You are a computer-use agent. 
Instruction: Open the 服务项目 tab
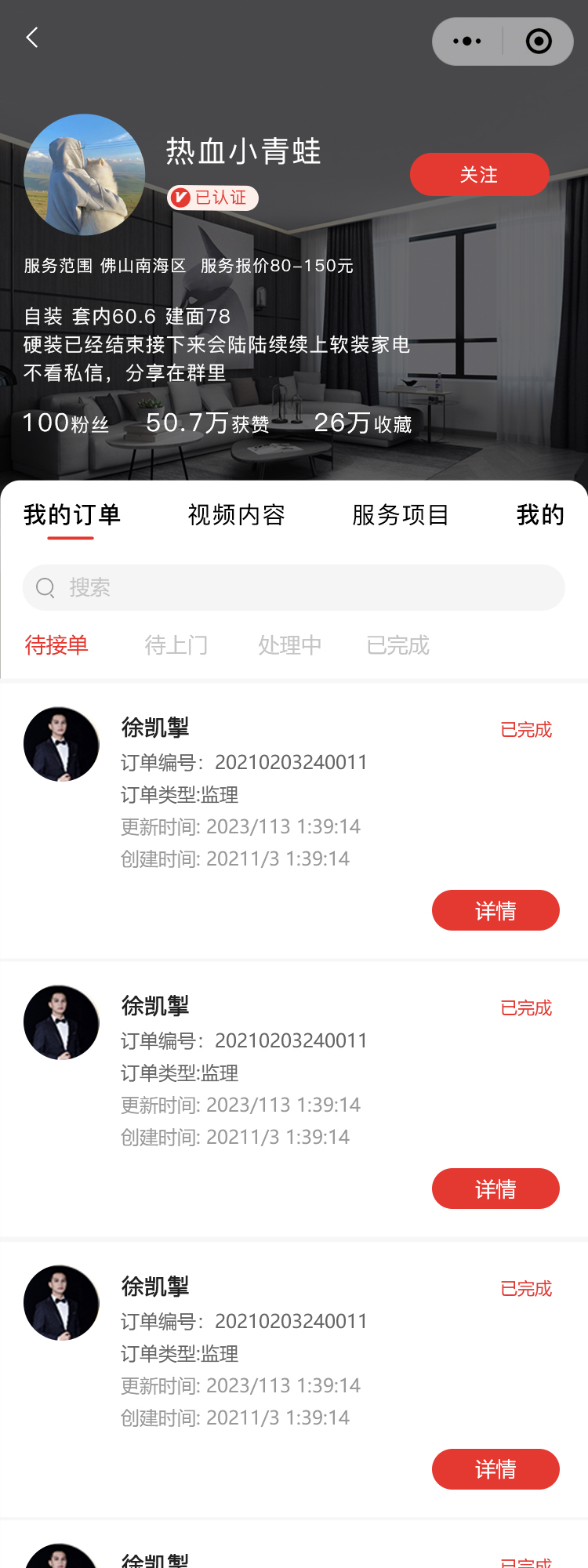point(400,515)
